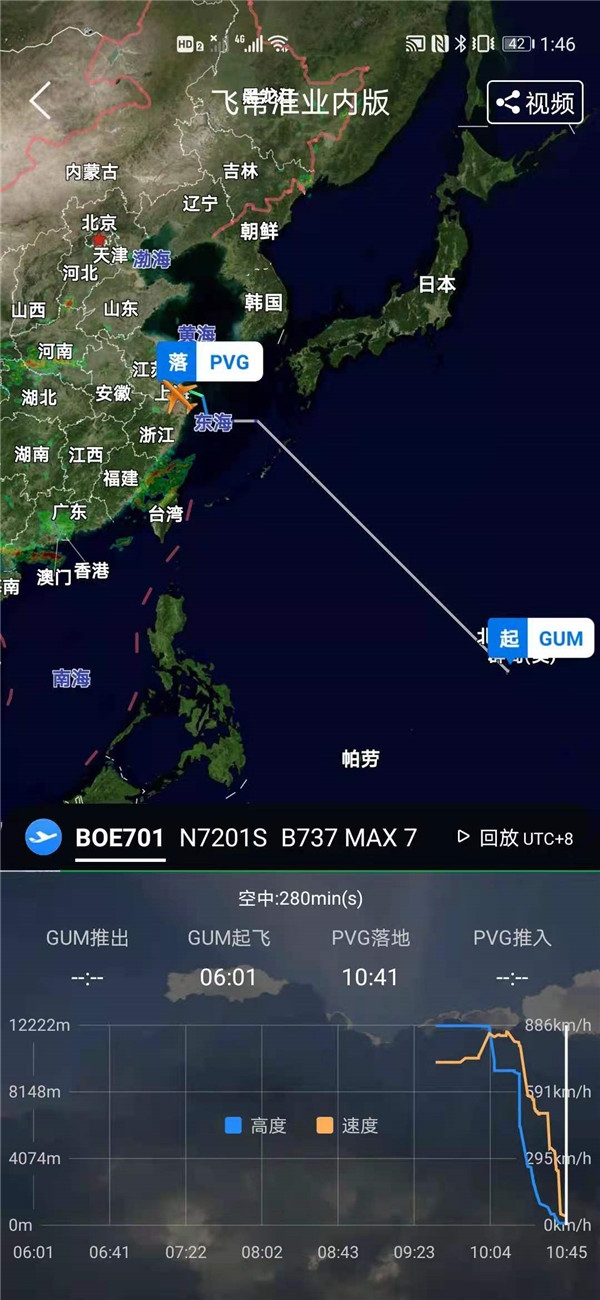Tap the UTC+8 timezone label
Image resolution: width=600 pixels, height=1300 pixels.
(x=549, y=839)
